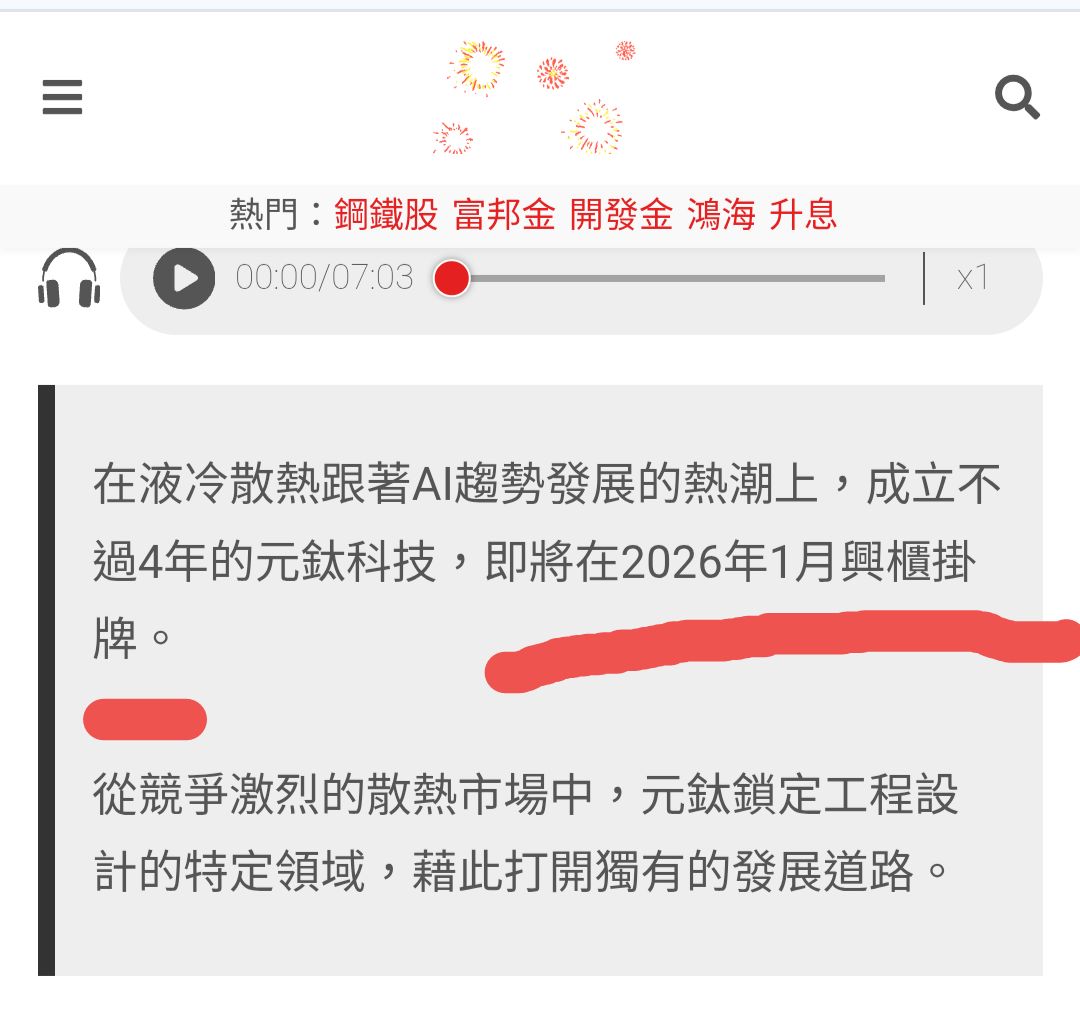Image resolution: width=1080 pixels, height=1014 pixels.
Task: Open the hot topic 鴻海
Action: pyautogui.click(x=721, y=215)
